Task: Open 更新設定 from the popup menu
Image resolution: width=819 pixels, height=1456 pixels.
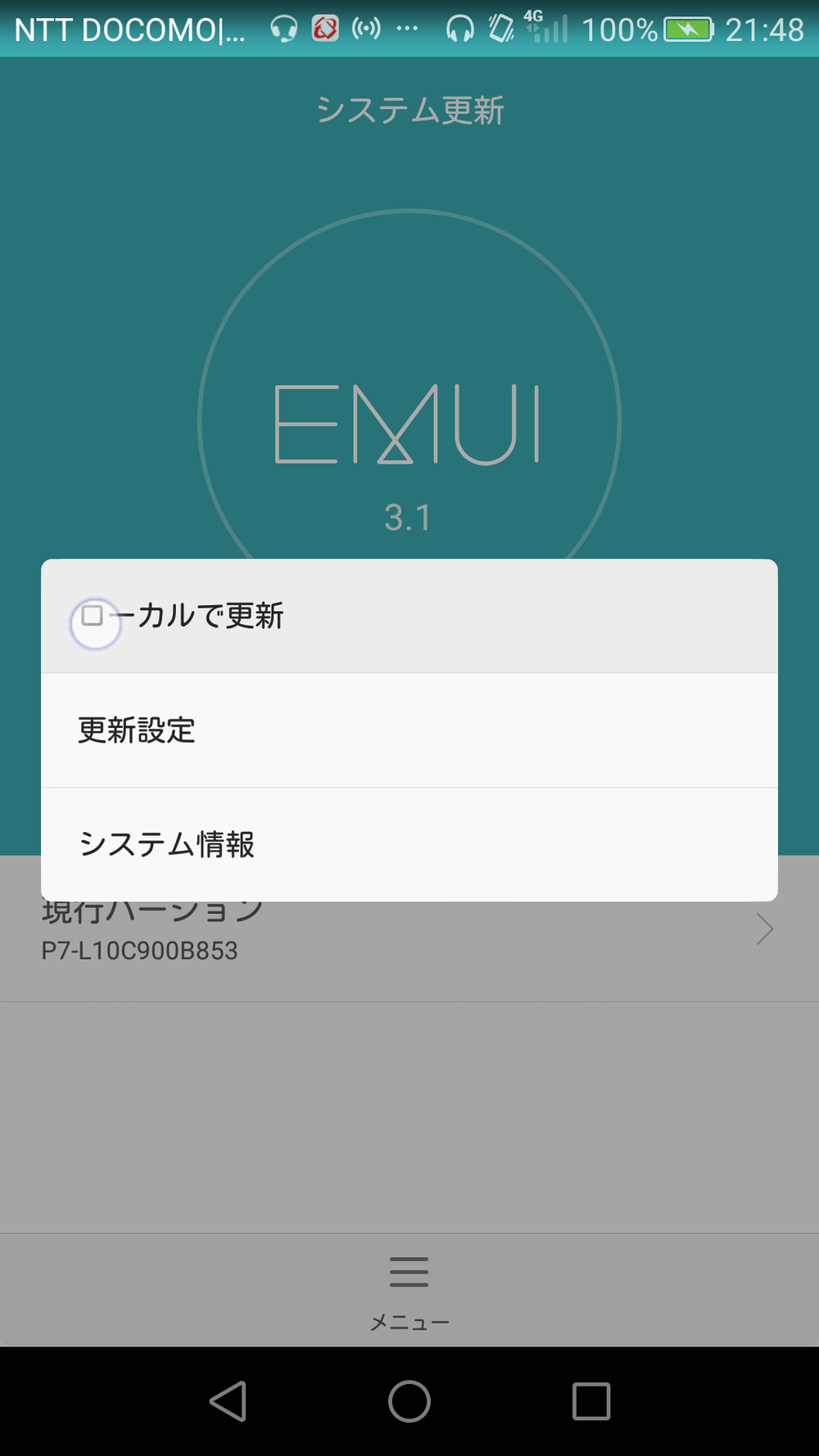Action: point(409,730)
